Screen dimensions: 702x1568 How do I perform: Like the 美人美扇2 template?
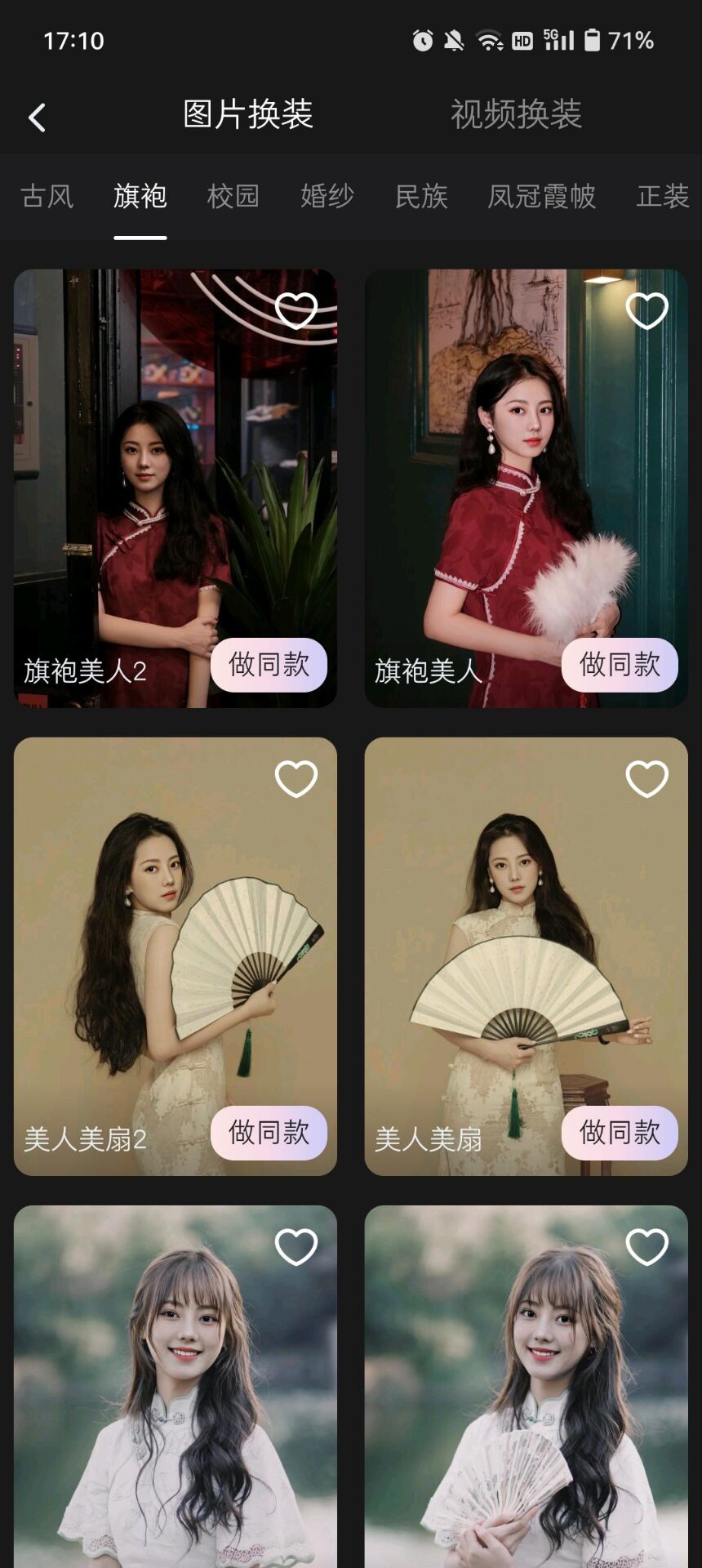(296, 778)
